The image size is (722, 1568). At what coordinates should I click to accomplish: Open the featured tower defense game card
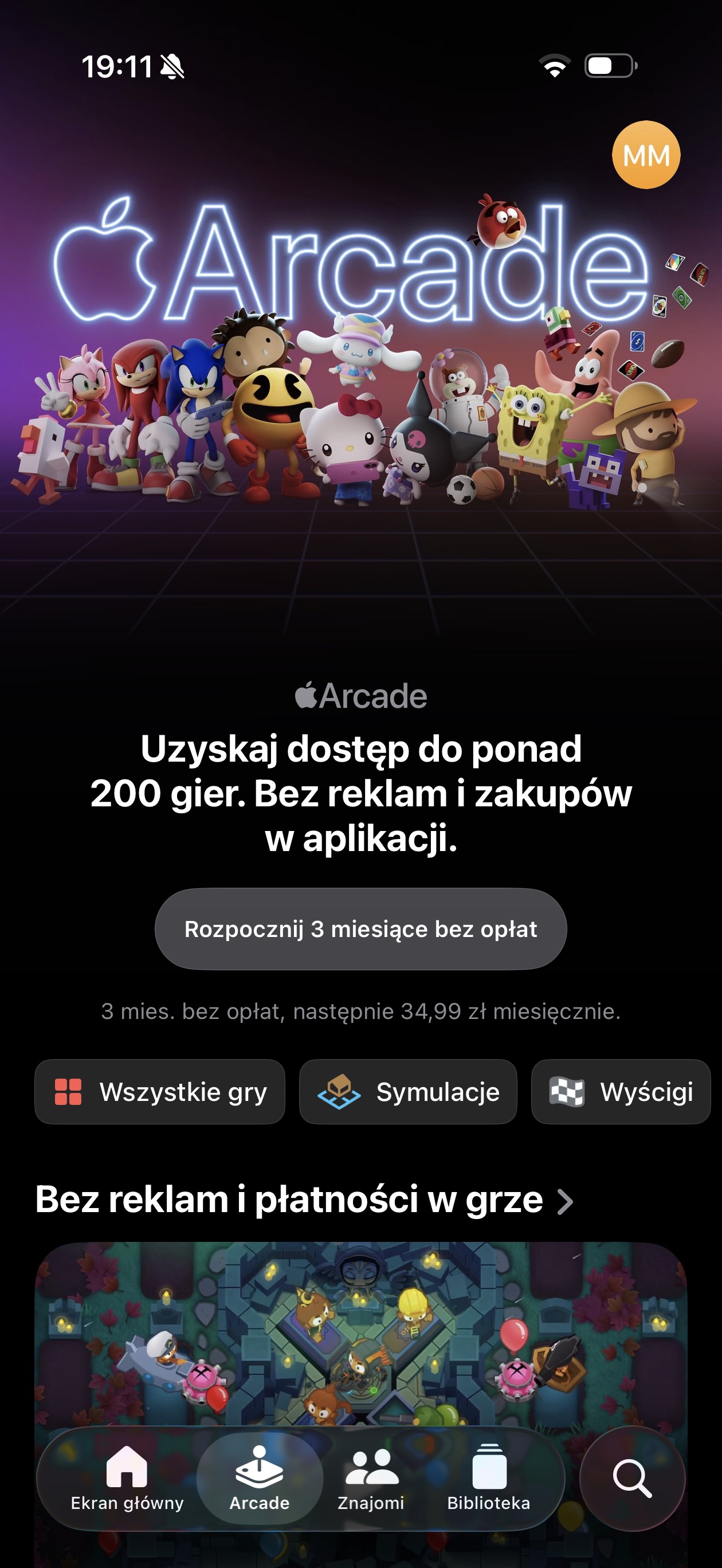point(360,1333)
